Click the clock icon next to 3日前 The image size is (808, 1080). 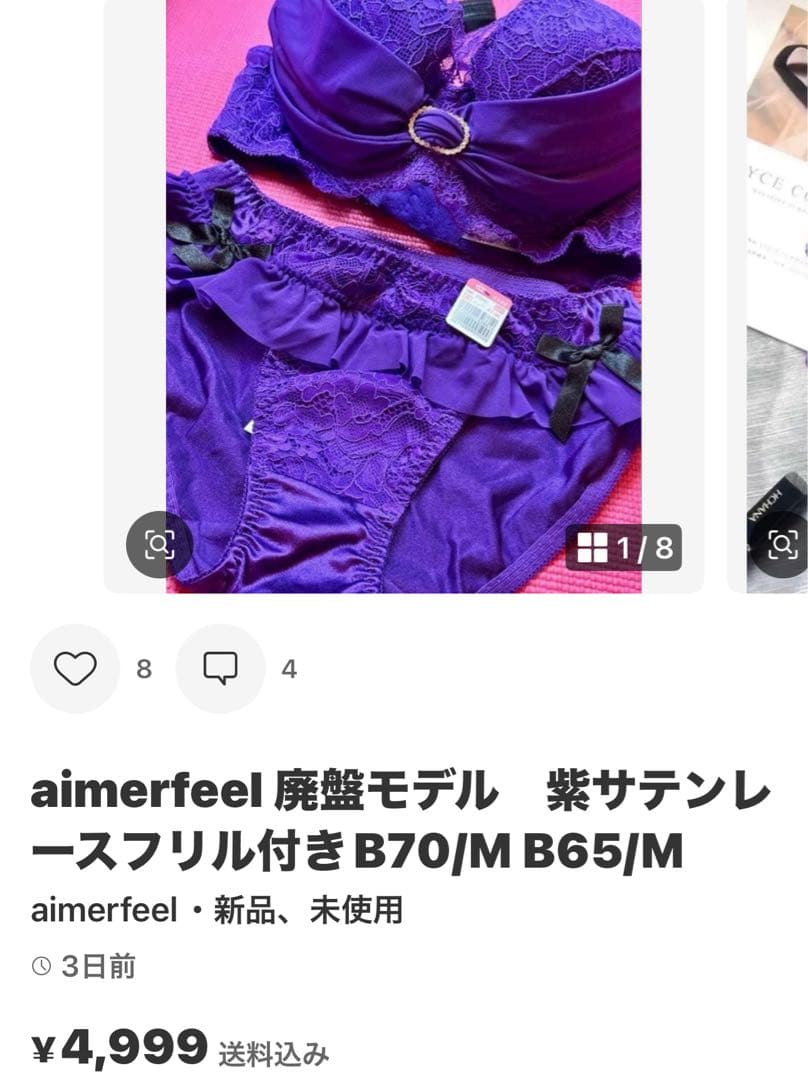pos(39,963)
